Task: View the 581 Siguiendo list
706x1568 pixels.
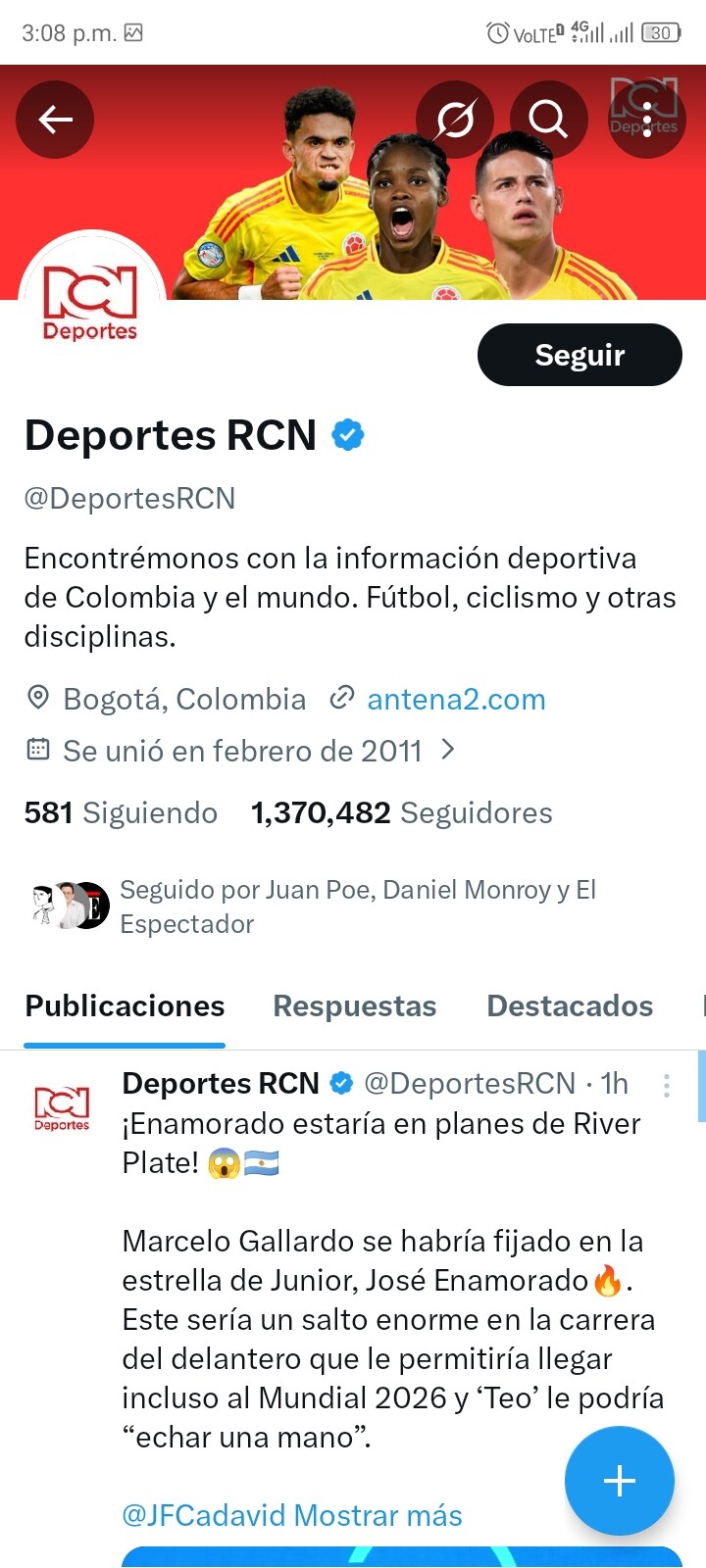Action: (121, 812)
